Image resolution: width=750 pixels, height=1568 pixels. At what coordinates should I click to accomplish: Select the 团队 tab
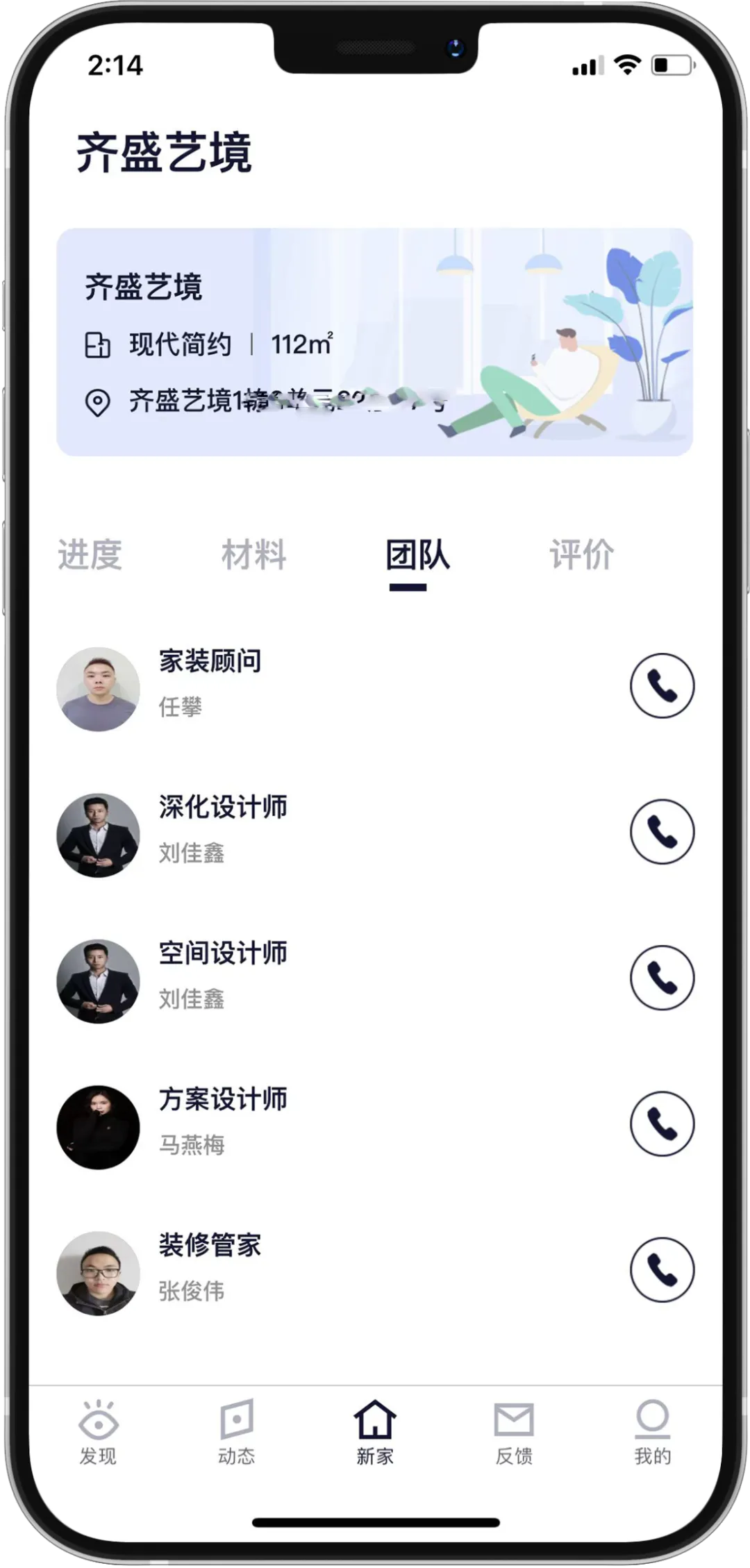coord(417,555)
